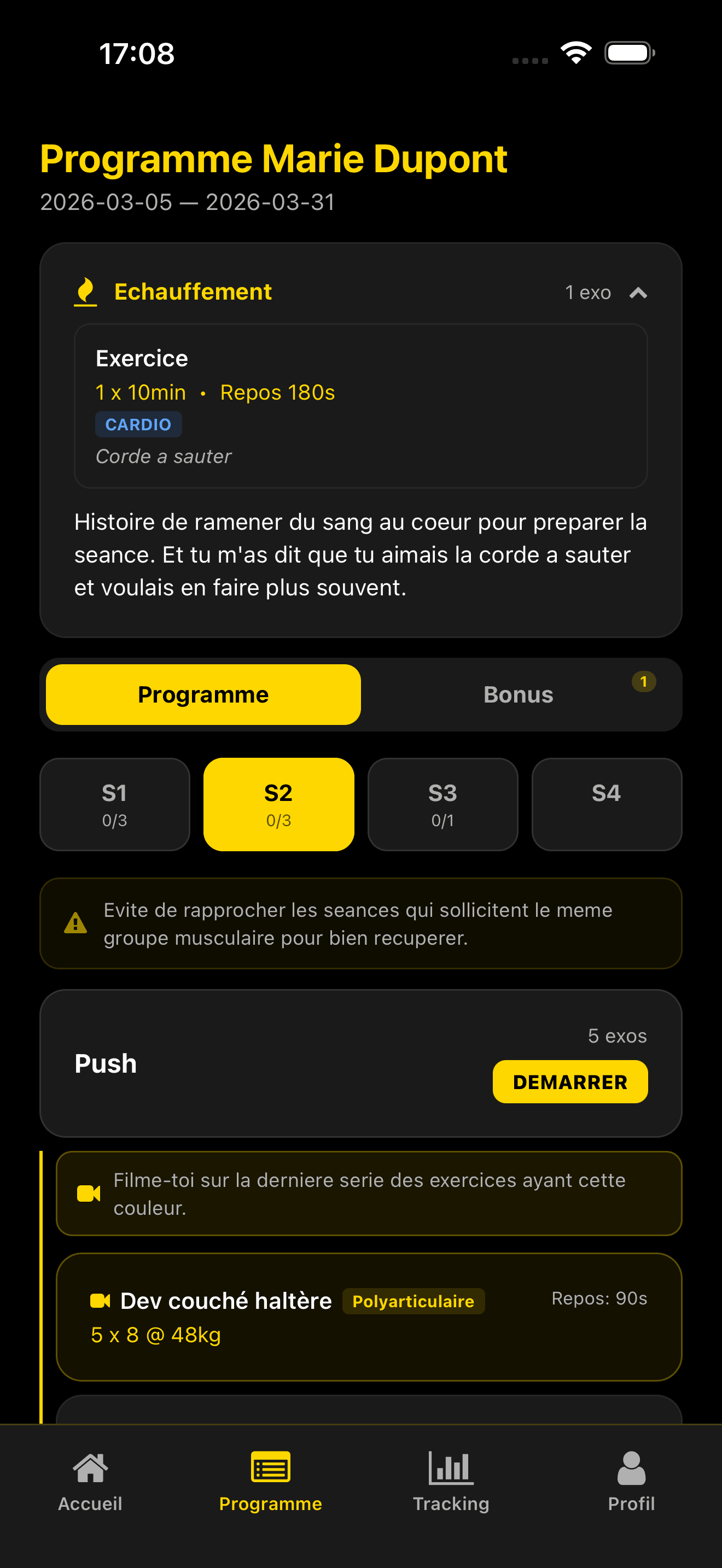
Task: Select session S3
Action: point(442,804)
